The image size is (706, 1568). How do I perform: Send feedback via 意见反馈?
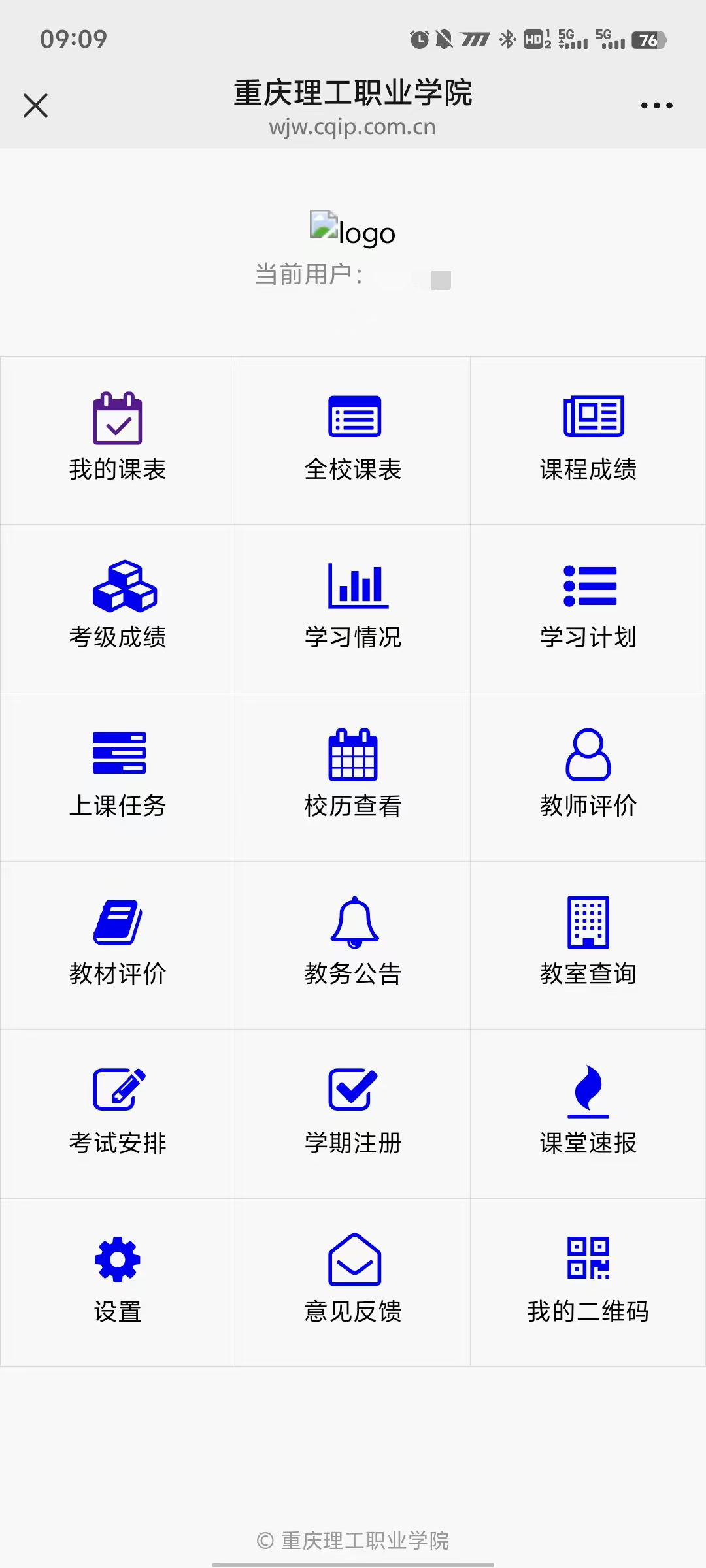[353, 1282]
